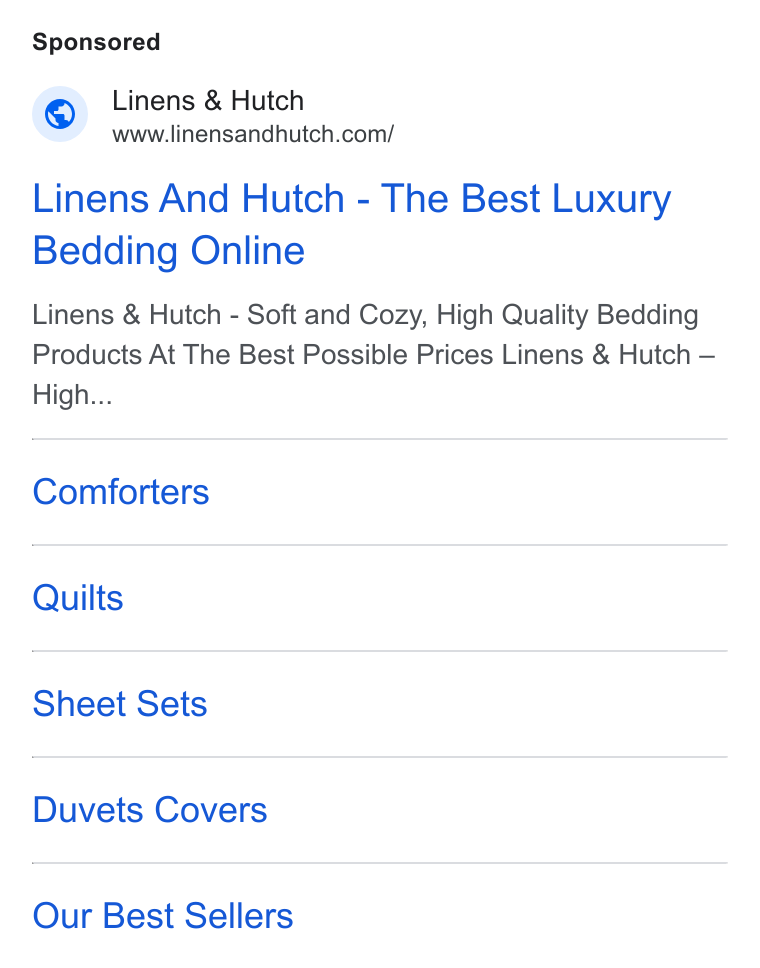Go to the Quilts sitelink
This screenshot has width=760, height=968.
(x=78, y=598)
